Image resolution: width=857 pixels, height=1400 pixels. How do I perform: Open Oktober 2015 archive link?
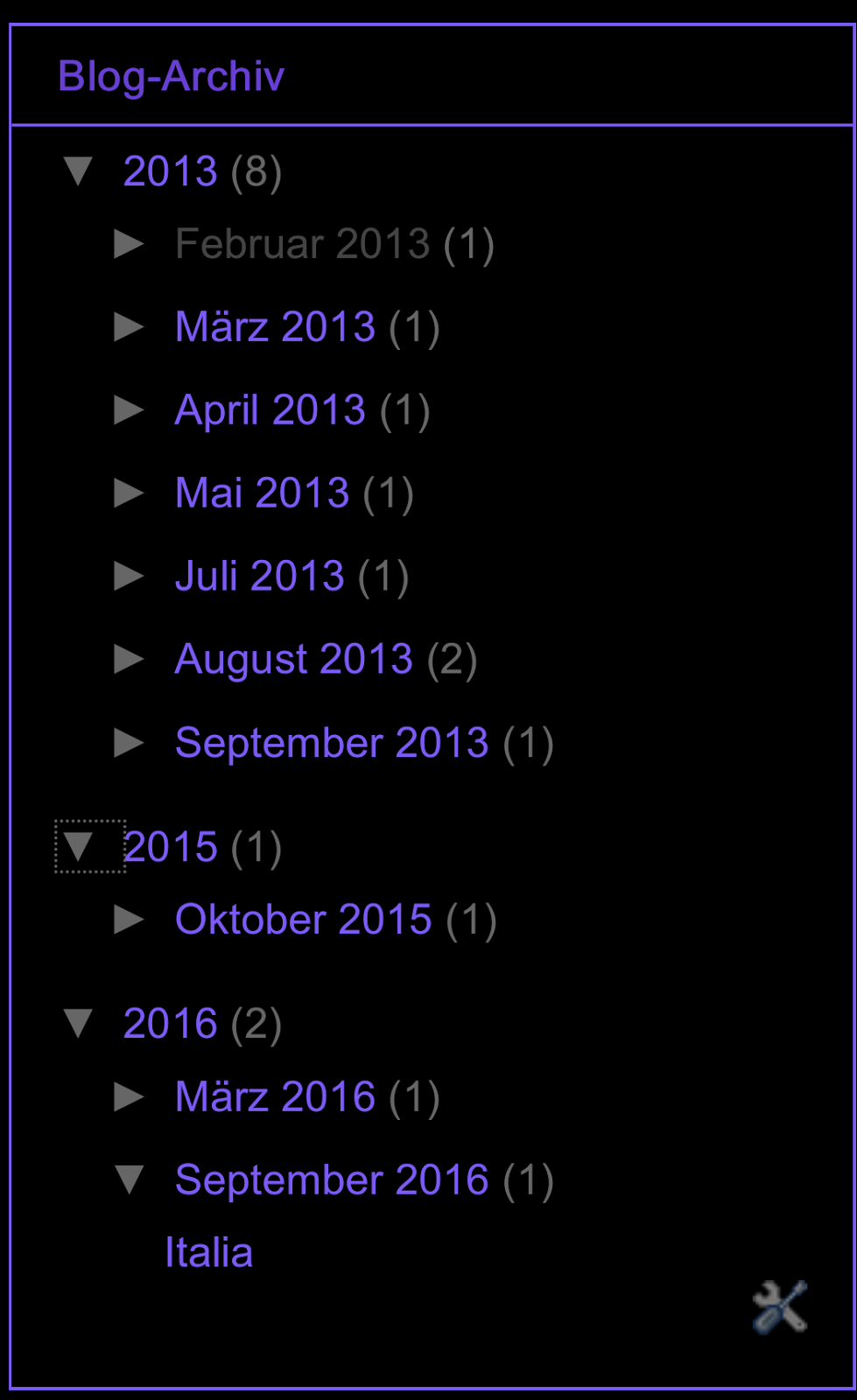303,919
